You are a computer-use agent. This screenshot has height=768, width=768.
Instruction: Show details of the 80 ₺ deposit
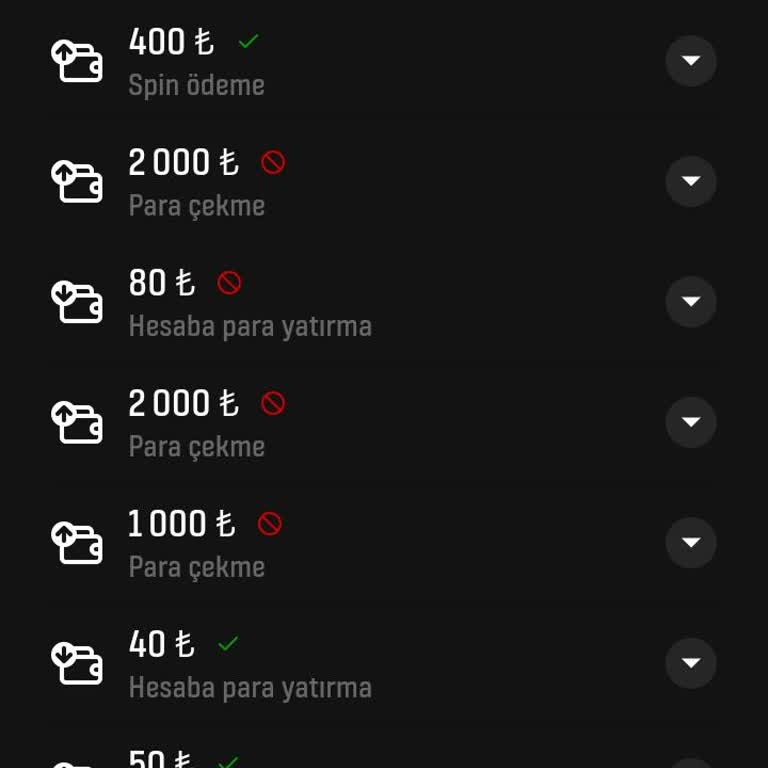(x=691, y=302)
